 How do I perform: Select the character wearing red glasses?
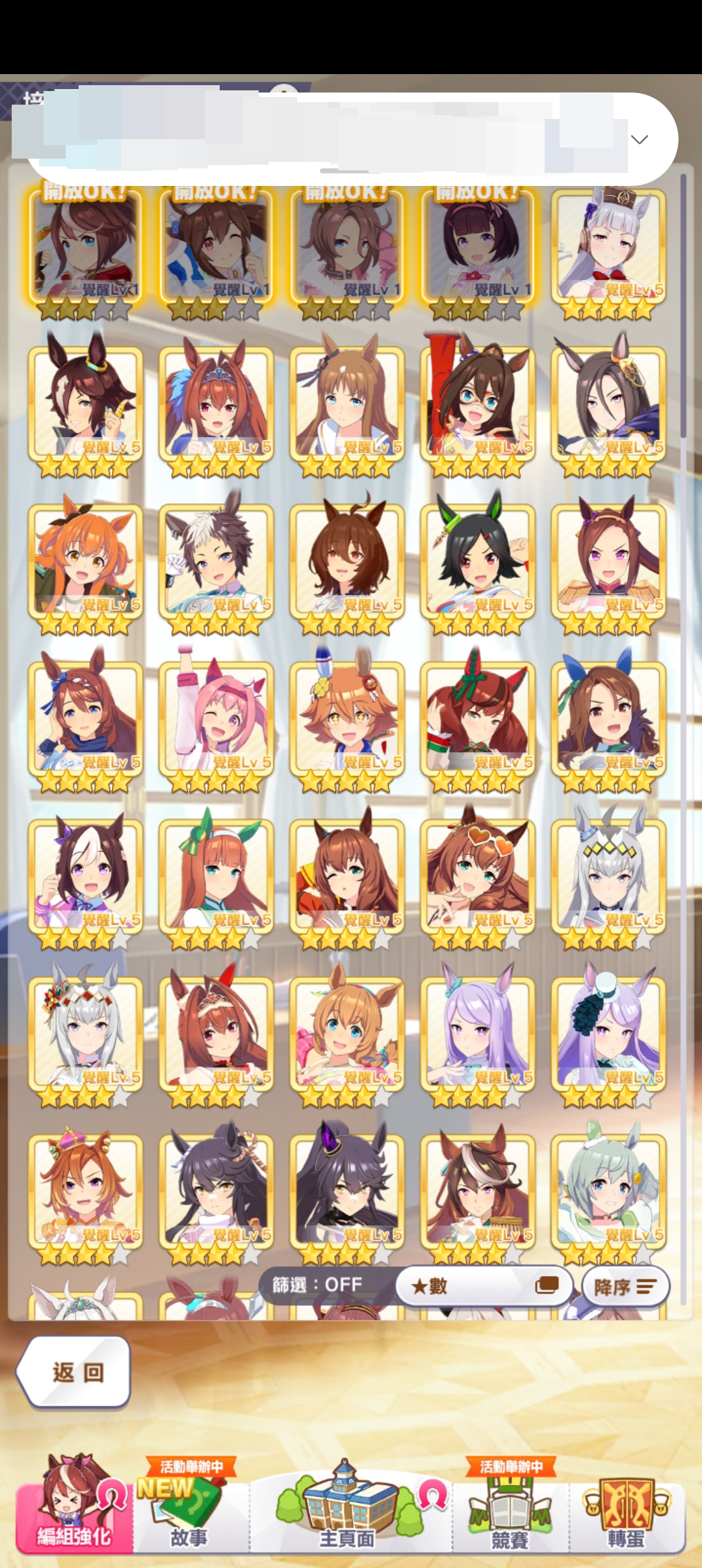[478, 403]
